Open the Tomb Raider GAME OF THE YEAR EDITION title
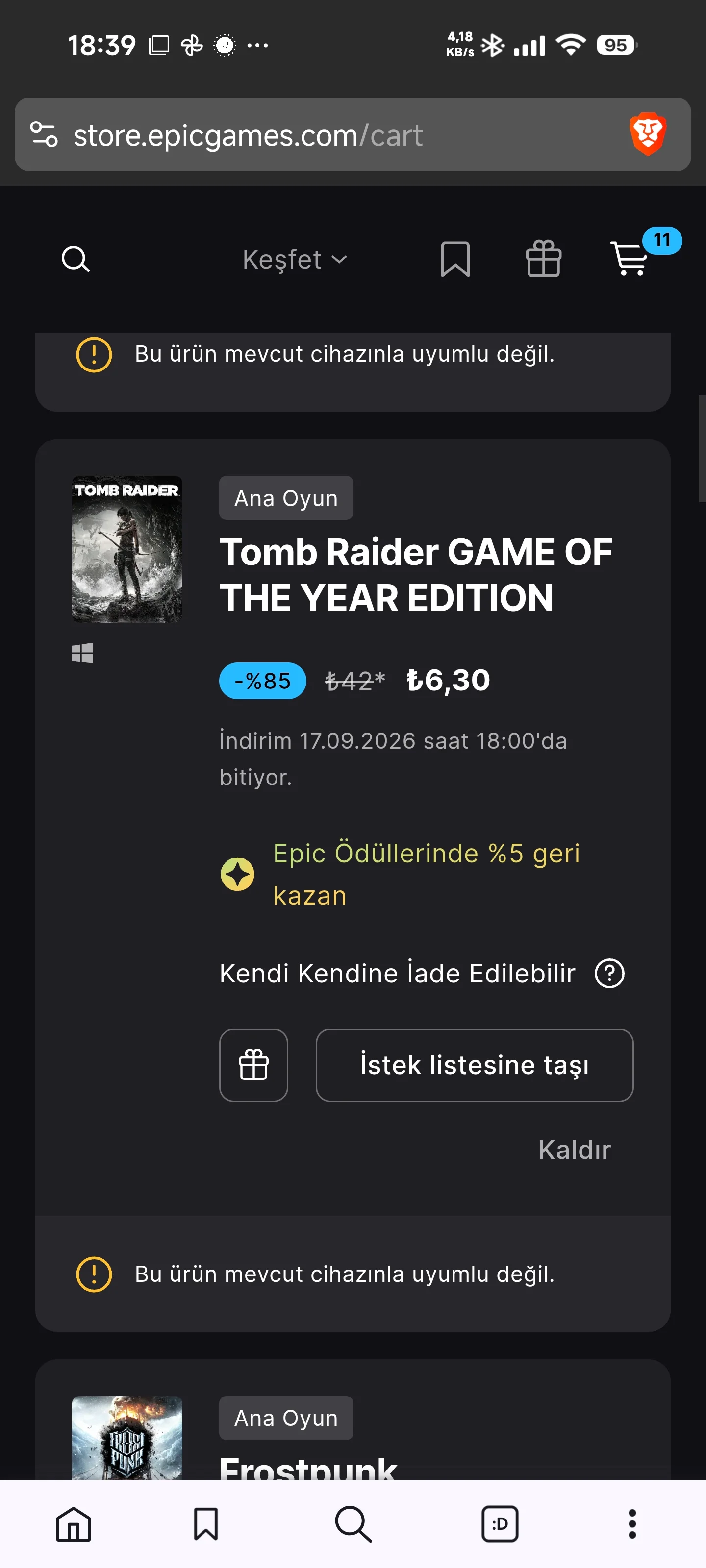The width and height of the screenshot is (706, 1568). (415, 575)
